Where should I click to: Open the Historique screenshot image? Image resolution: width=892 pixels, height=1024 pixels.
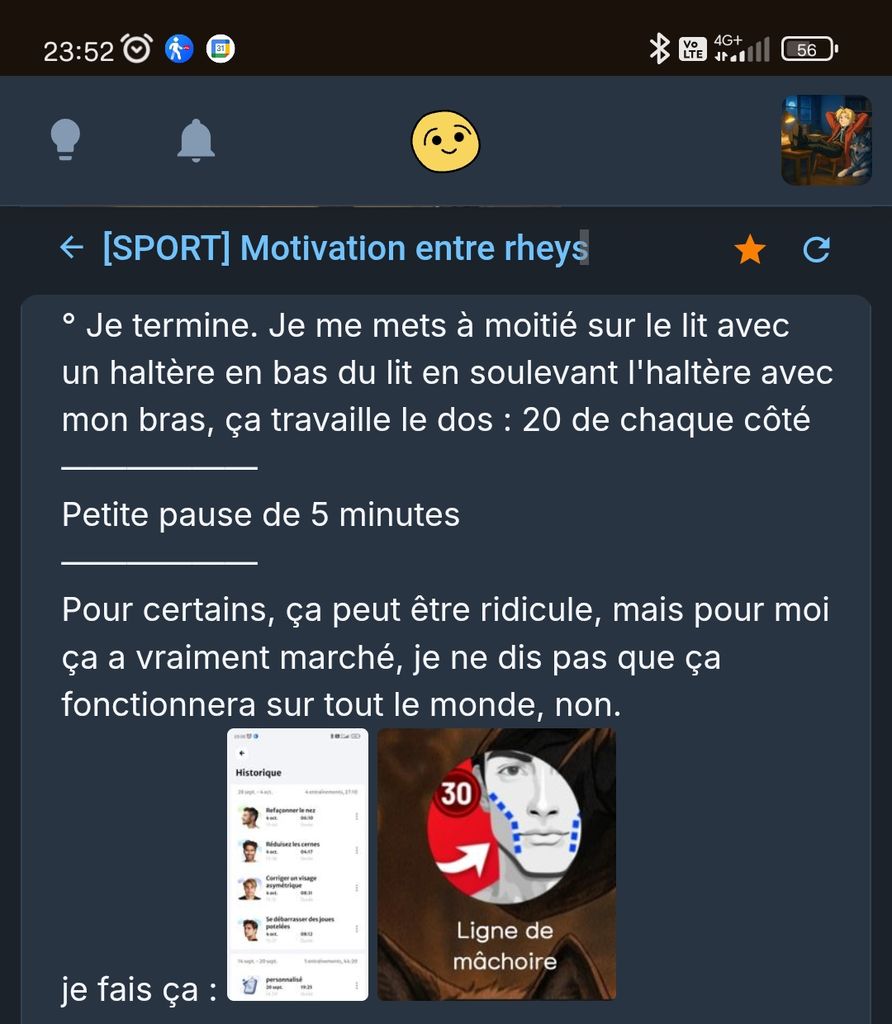(298, 864)
